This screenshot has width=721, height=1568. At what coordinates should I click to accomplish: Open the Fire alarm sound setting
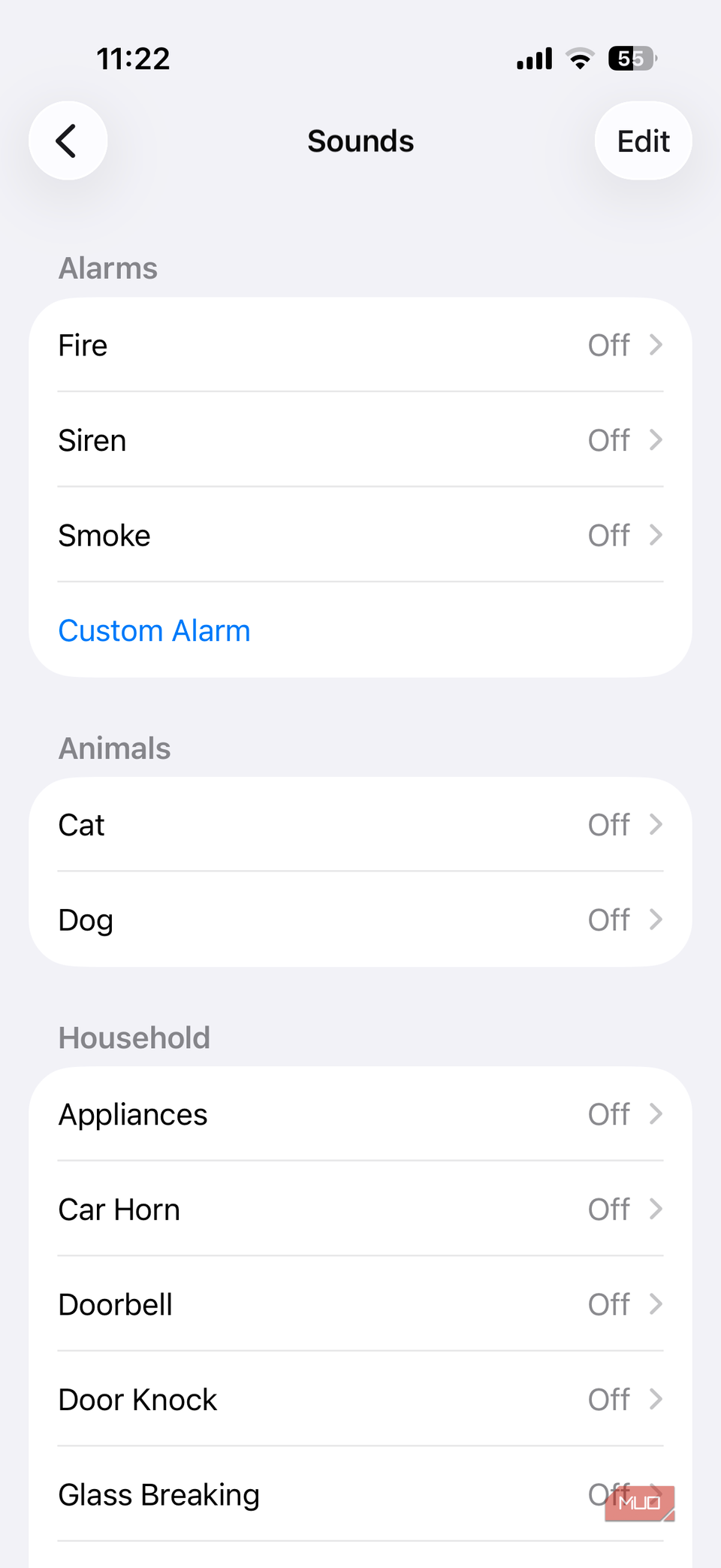tap(360, 346)
